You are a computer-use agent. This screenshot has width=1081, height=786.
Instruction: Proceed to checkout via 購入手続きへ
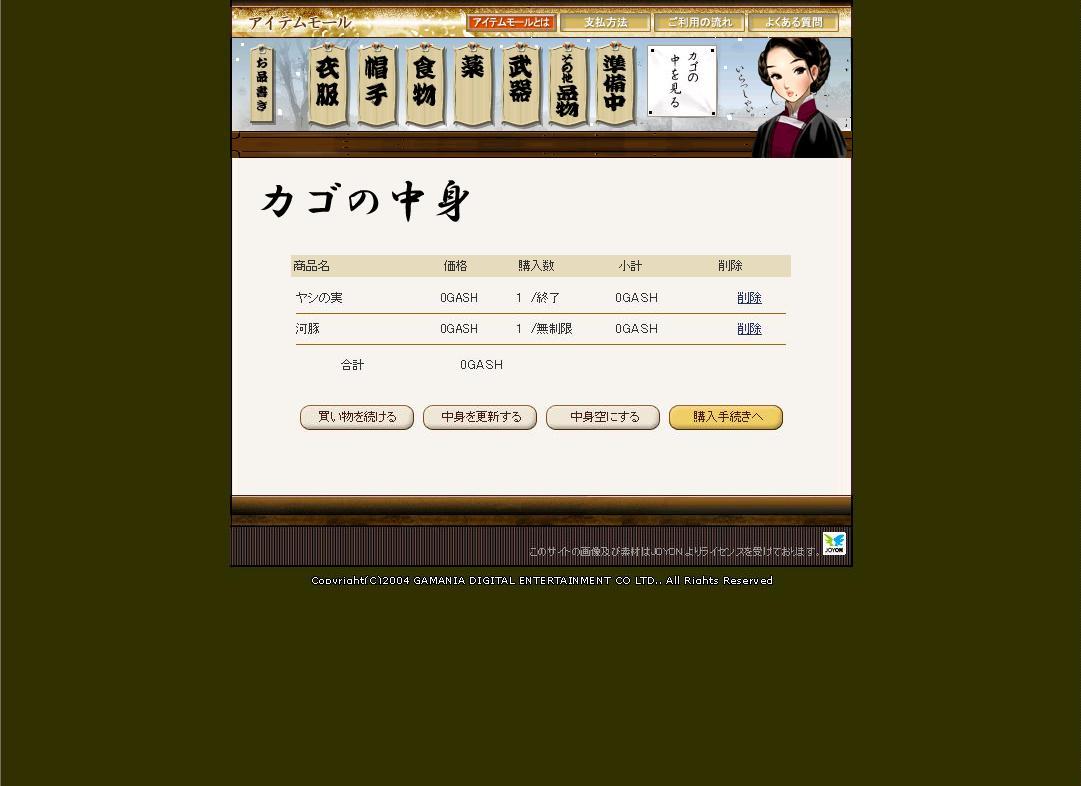(x=726, y=417)
